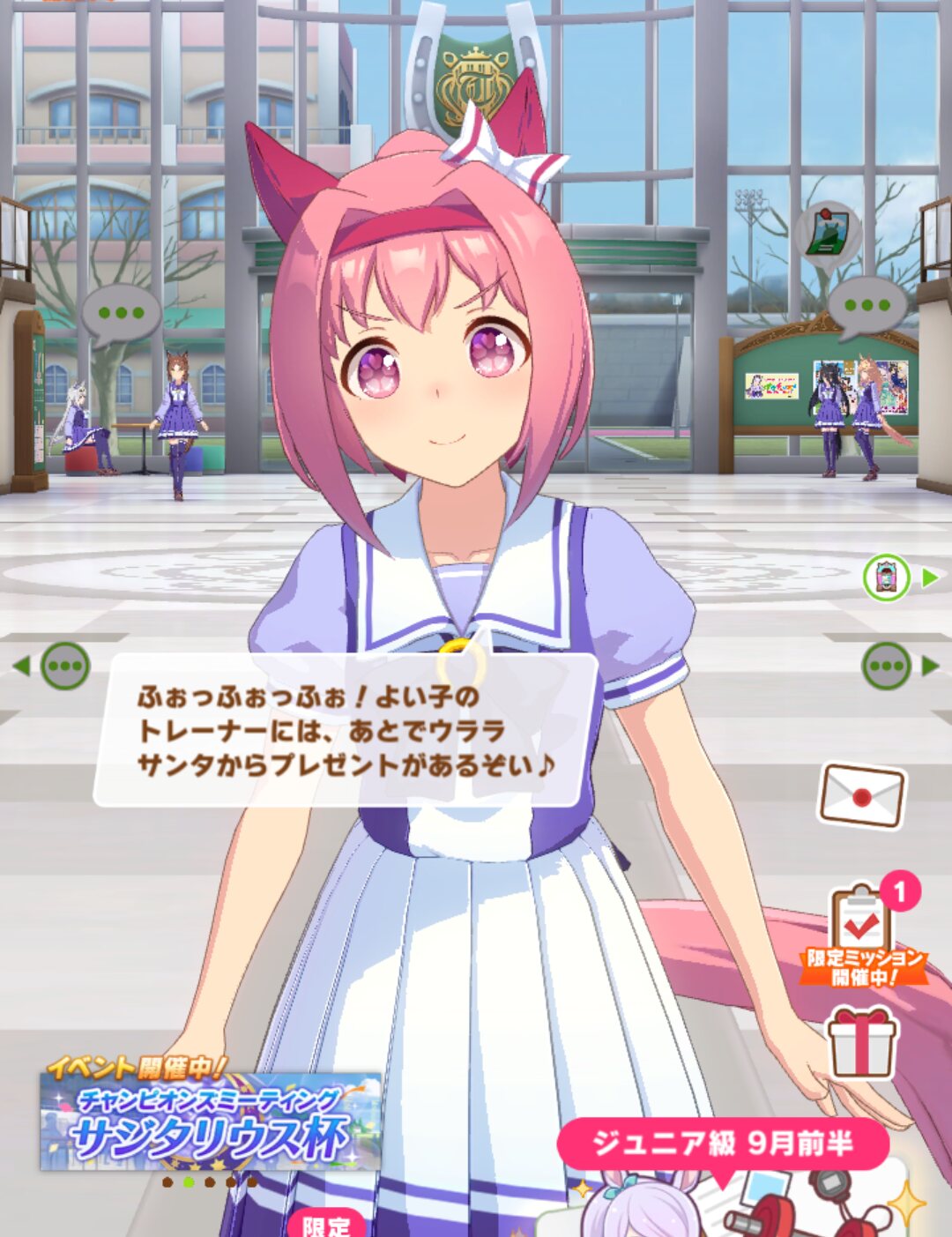Tap Haru Urara's dialogue bubble
This screenshot has width=952, height=1237.
pos(346,730)
